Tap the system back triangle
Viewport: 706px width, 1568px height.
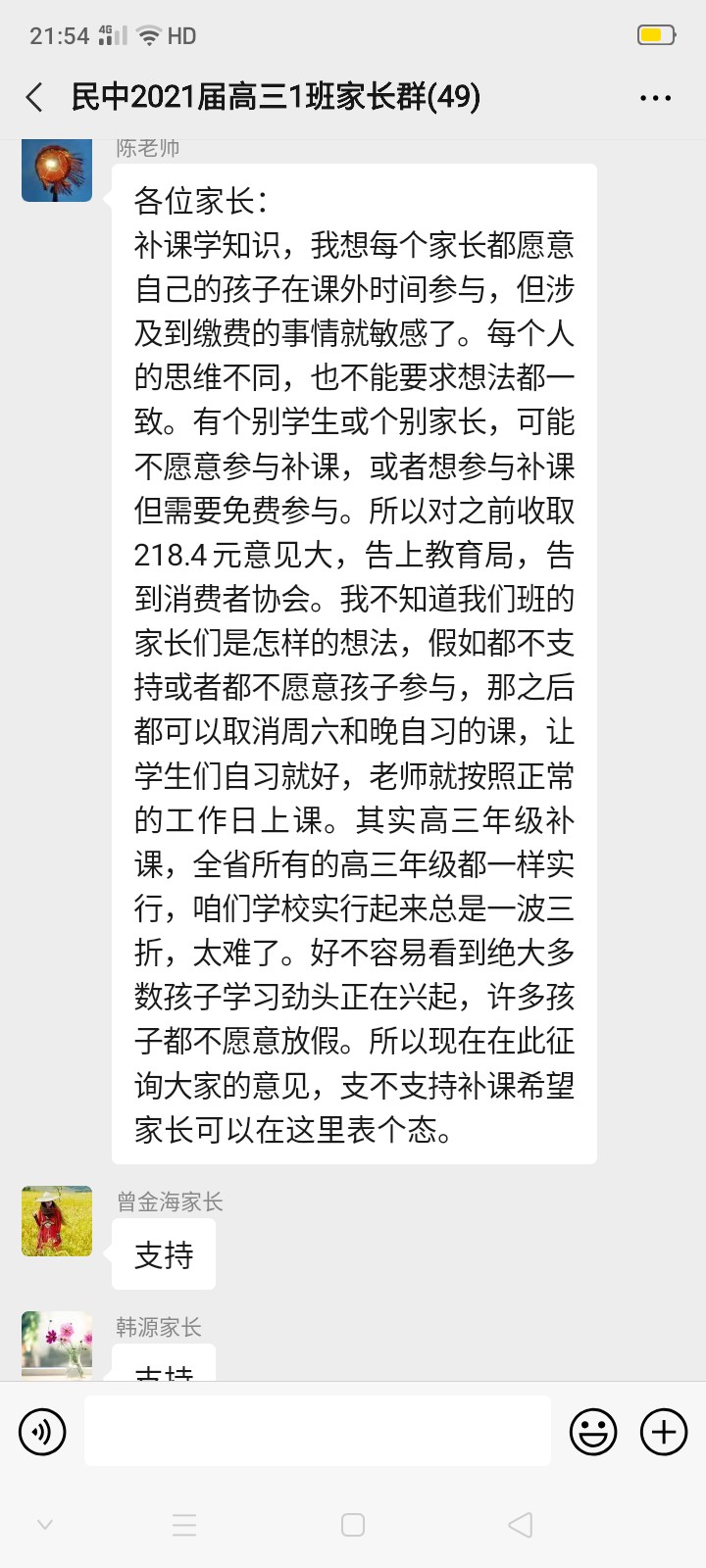(521, 1525)
